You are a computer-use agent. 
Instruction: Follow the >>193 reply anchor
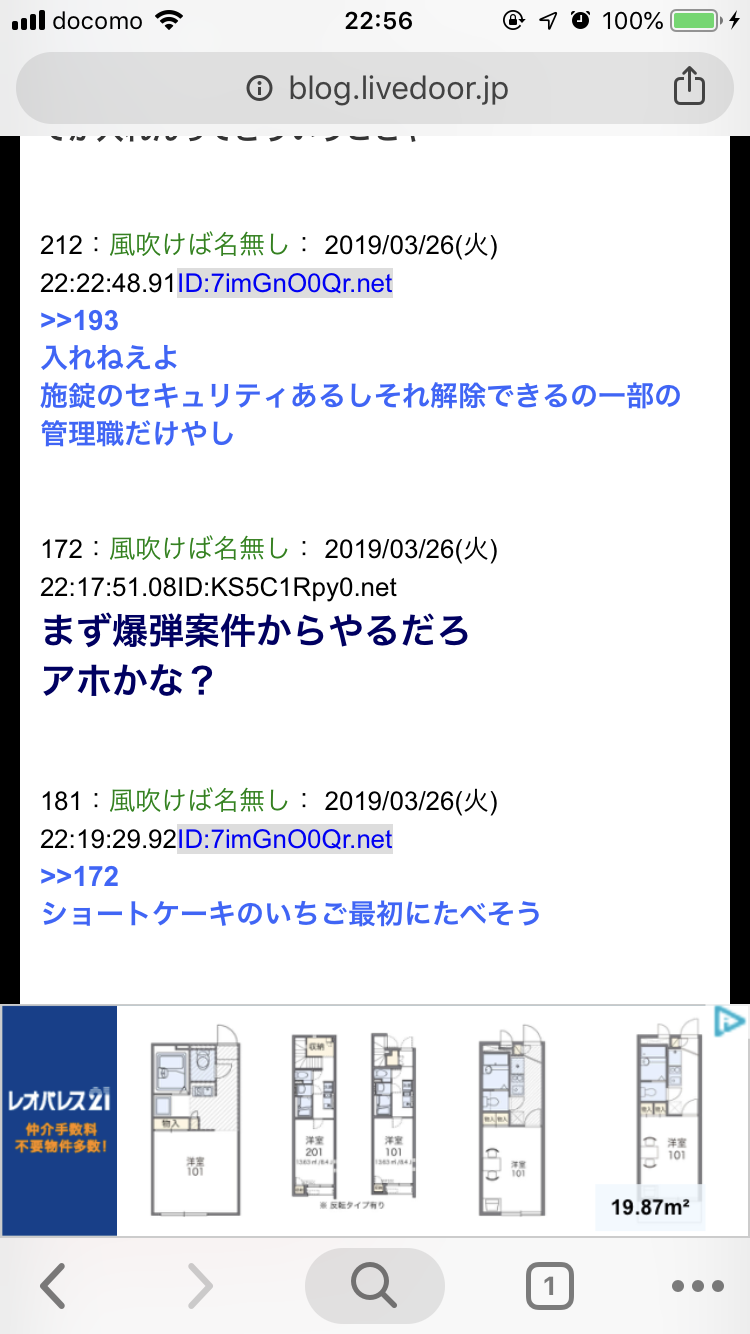pyautogui.click(x=80, y=321)
